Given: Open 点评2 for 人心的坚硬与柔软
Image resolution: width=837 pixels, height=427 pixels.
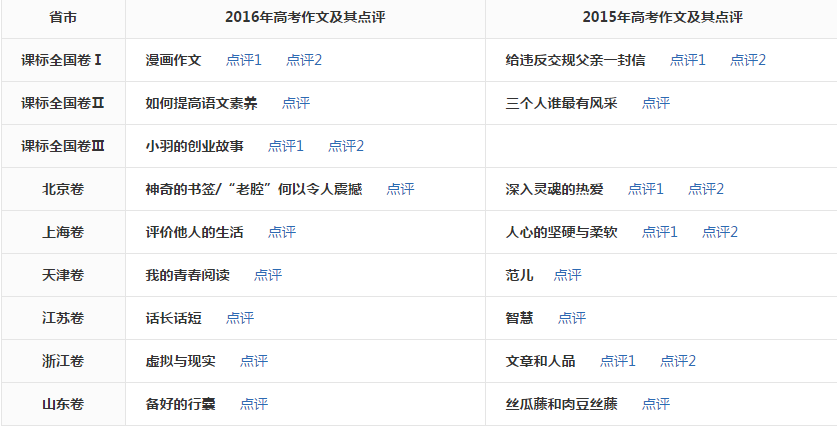Looking at the screenshot, I should 720,232.
